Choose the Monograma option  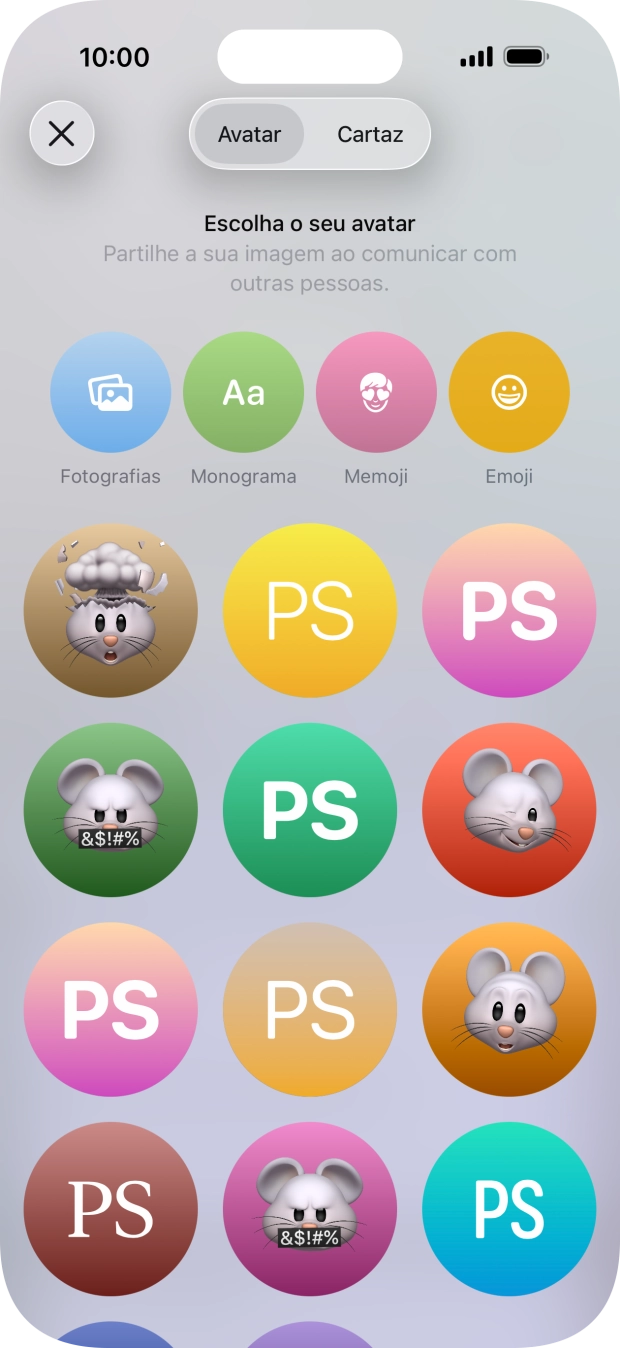[243, 393]
